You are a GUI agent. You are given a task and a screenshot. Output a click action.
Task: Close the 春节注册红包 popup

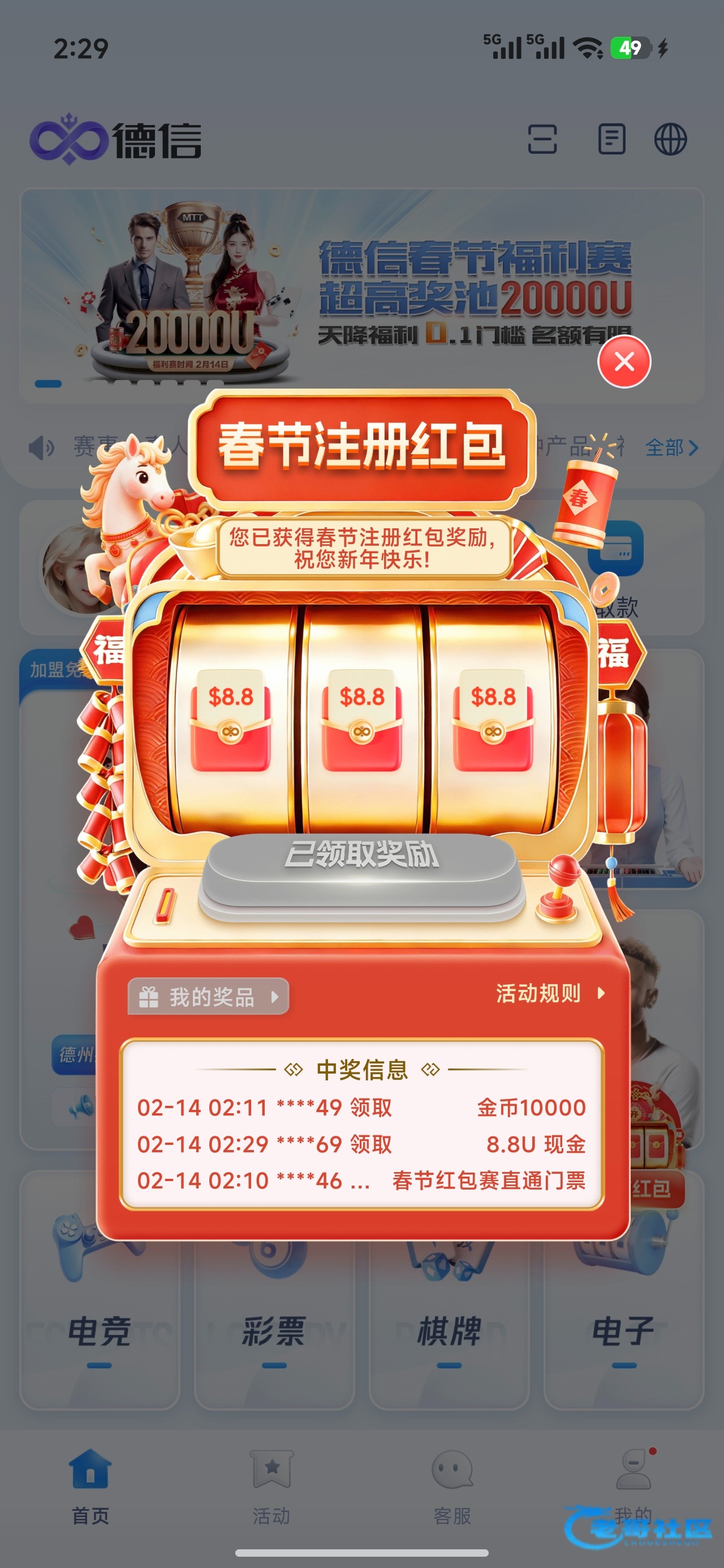(x=624, y=361)
